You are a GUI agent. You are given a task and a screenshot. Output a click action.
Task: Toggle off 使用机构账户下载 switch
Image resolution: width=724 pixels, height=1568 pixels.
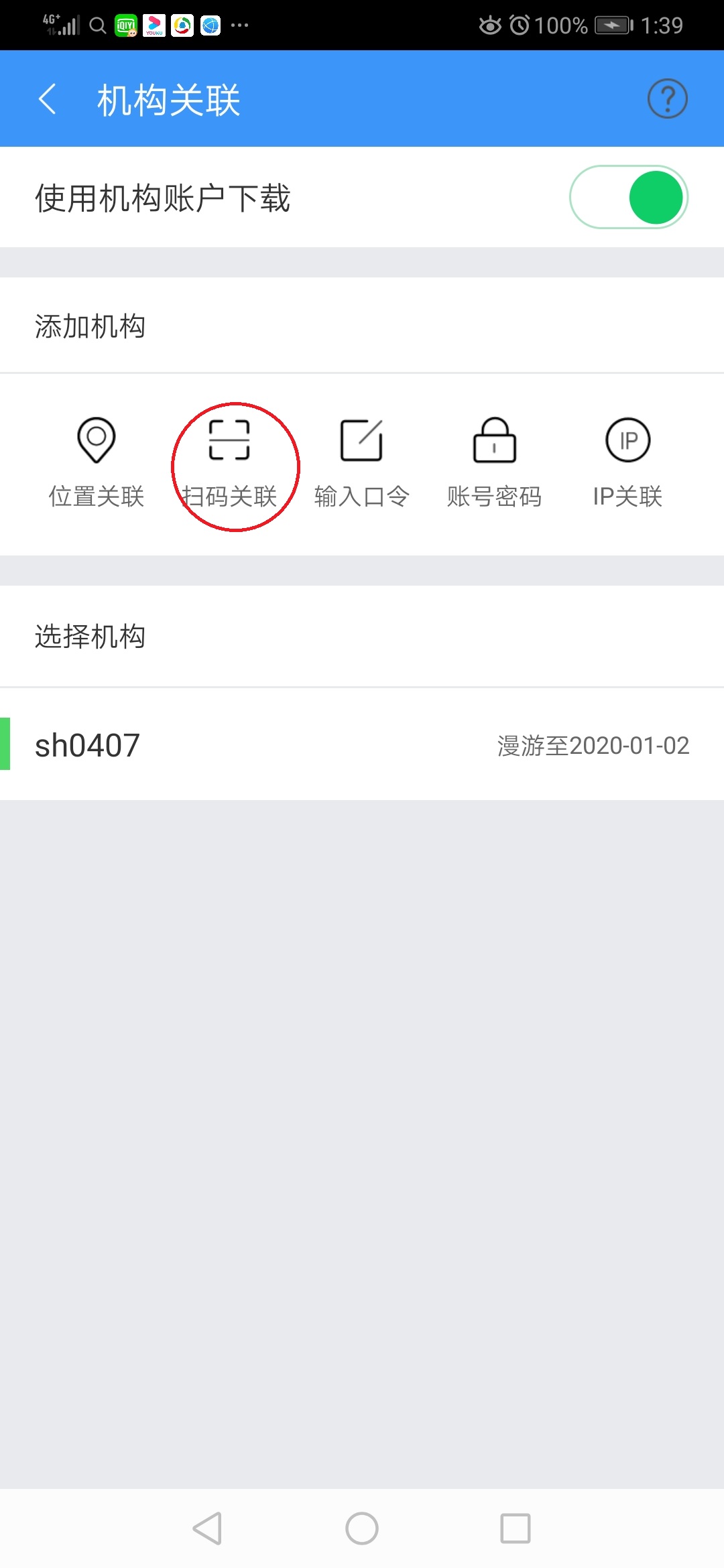(628, 197)
